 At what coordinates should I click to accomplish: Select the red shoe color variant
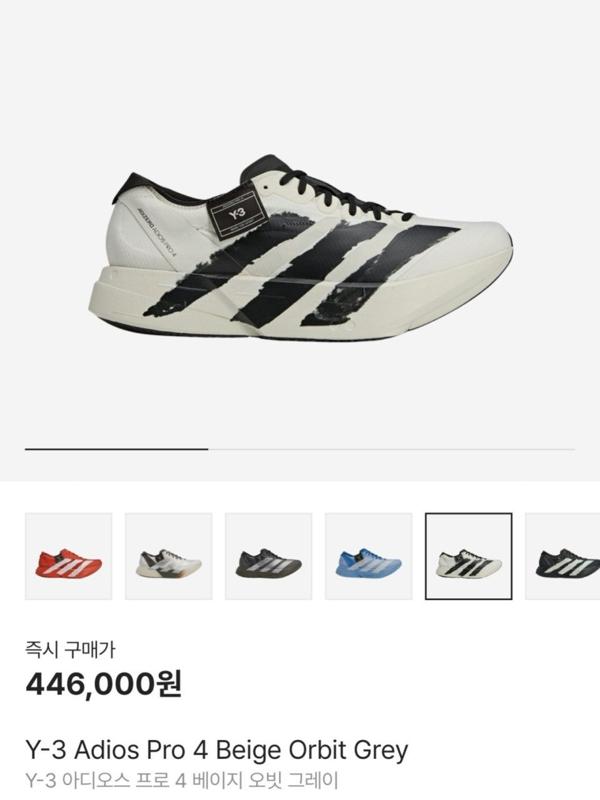68,557
